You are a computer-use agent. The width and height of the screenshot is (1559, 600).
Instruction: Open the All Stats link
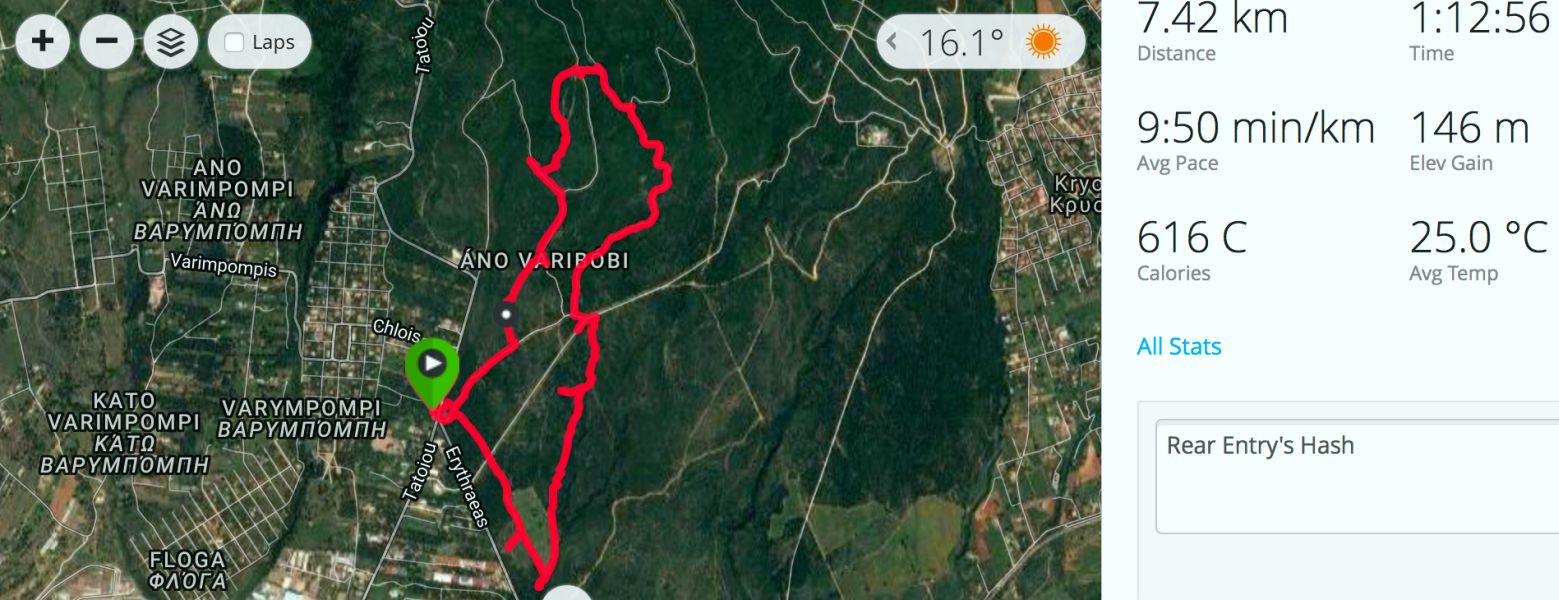coord(1179,347)
